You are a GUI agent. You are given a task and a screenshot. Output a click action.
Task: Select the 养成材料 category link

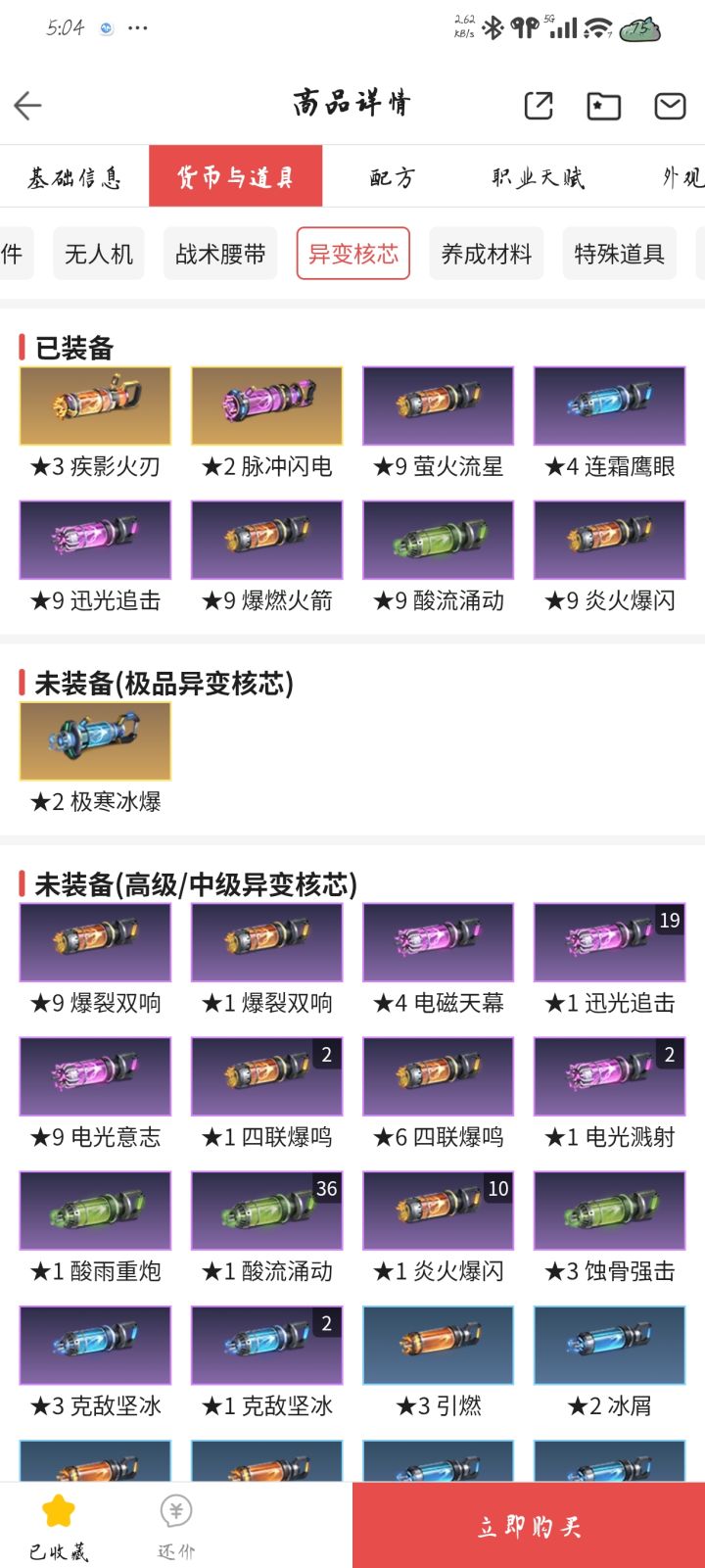(487, 253)
